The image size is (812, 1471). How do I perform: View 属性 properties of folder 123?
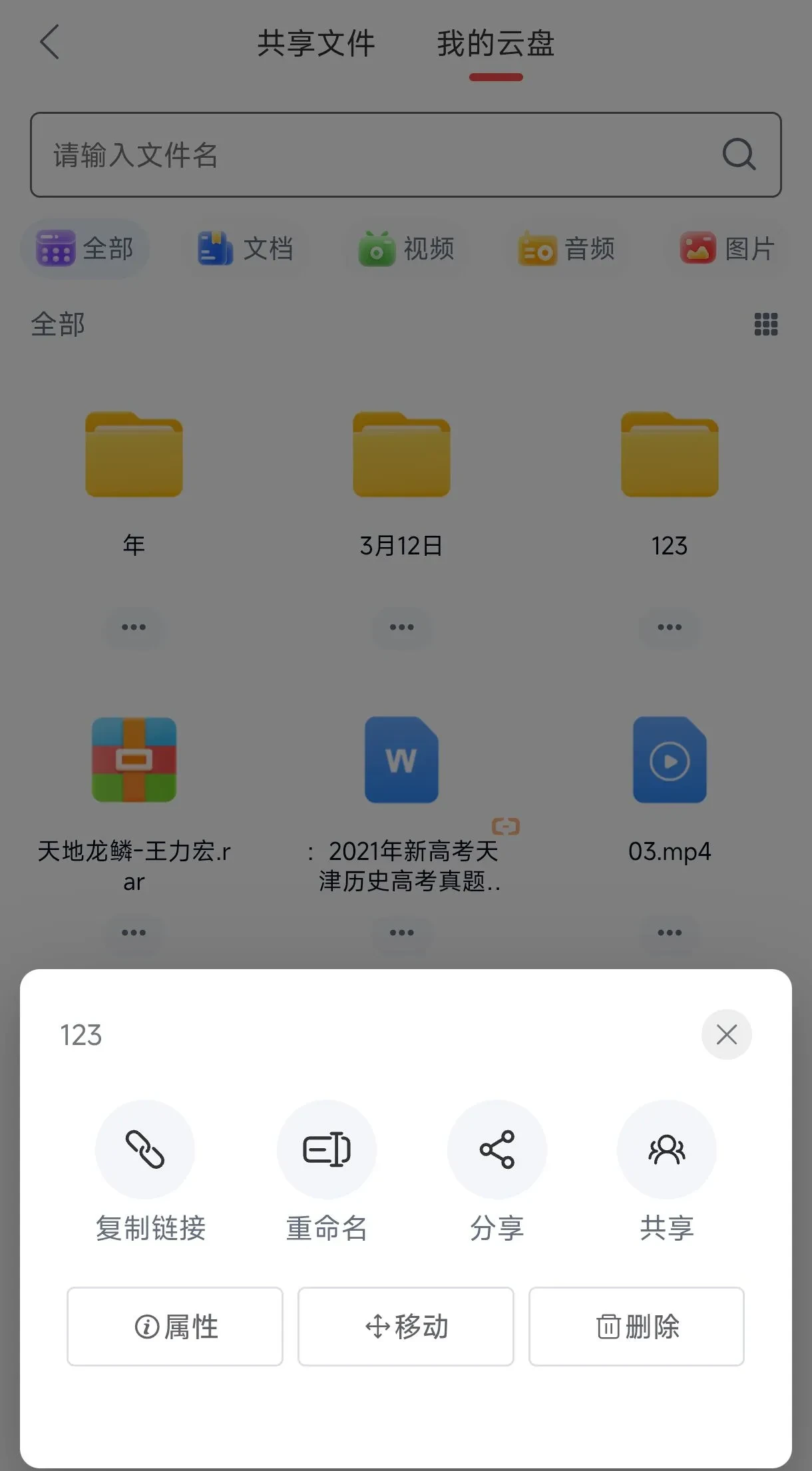[175, 1327]
